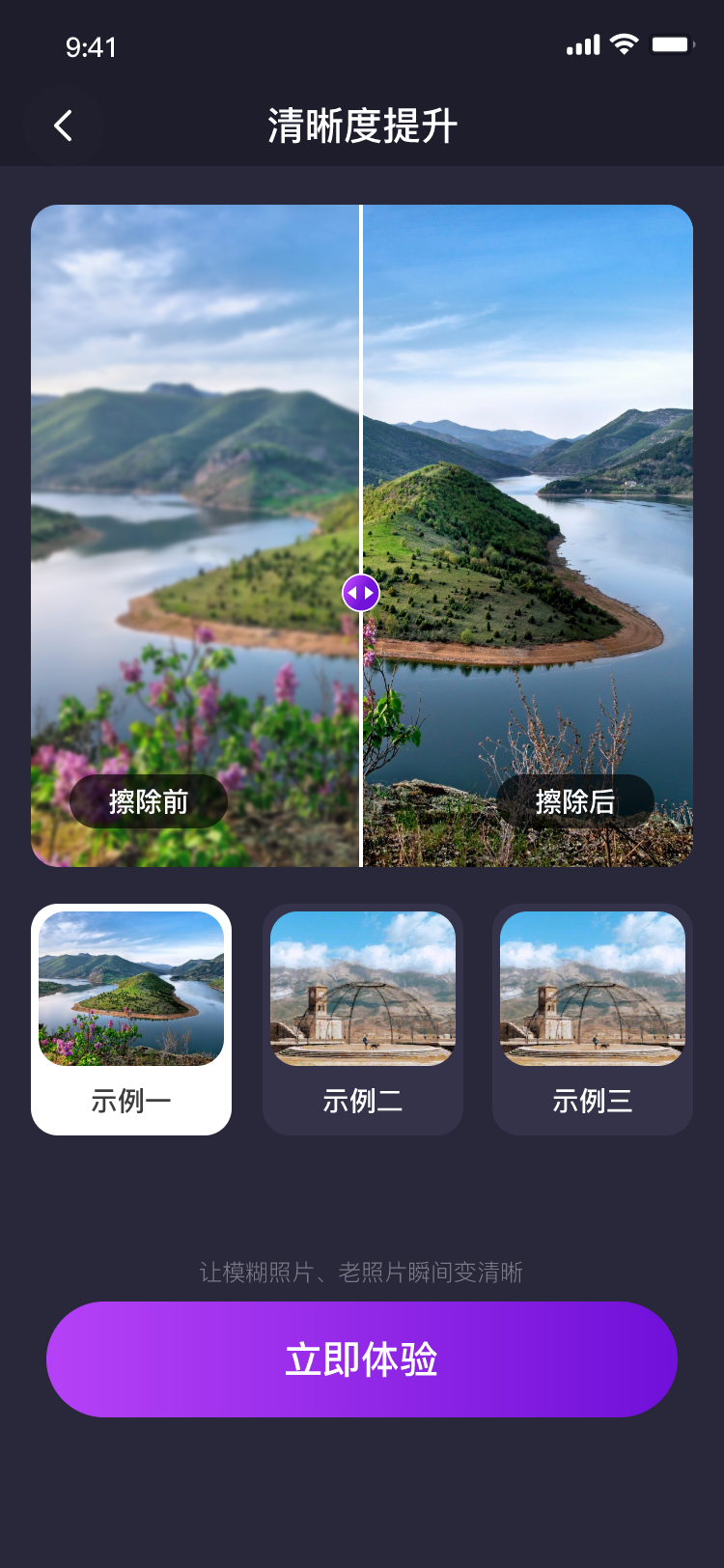Tap the before/after comparison slider handle

tap(361, 593)
